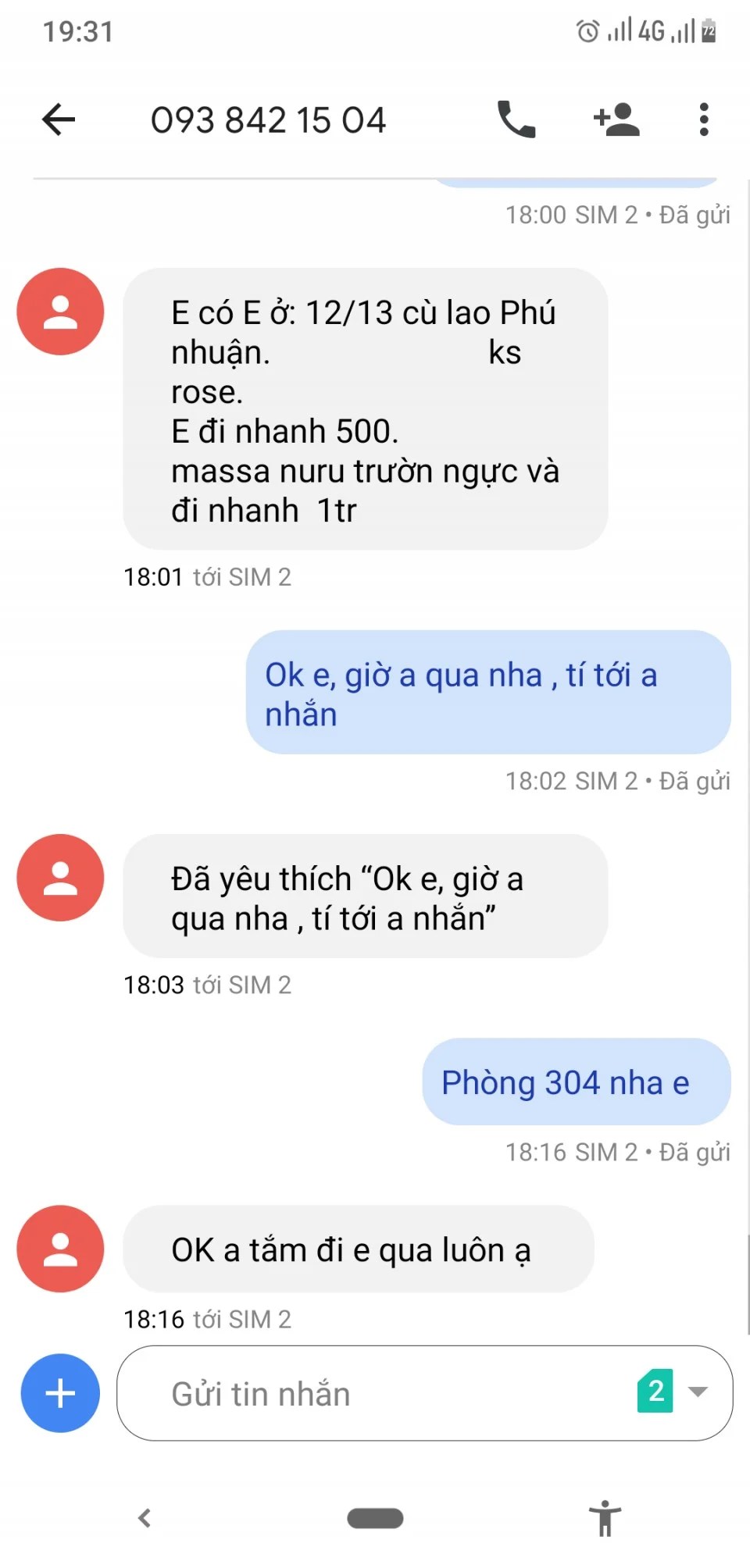Tap the home pill in navigation bar
750x1568 pixels.
coord(375,1518)
